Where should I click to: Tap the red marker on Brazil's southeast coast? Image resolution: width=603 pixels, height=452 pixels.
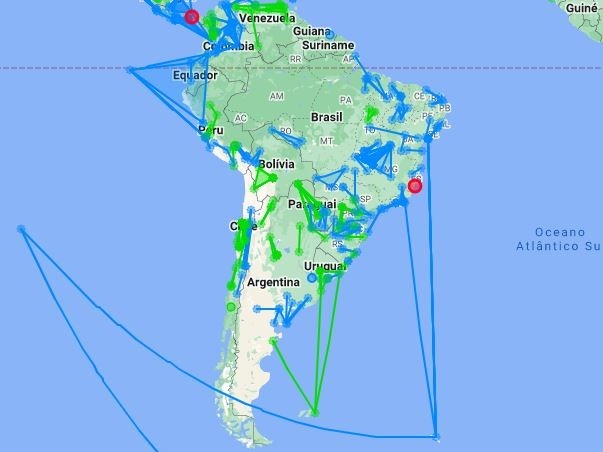416,185
